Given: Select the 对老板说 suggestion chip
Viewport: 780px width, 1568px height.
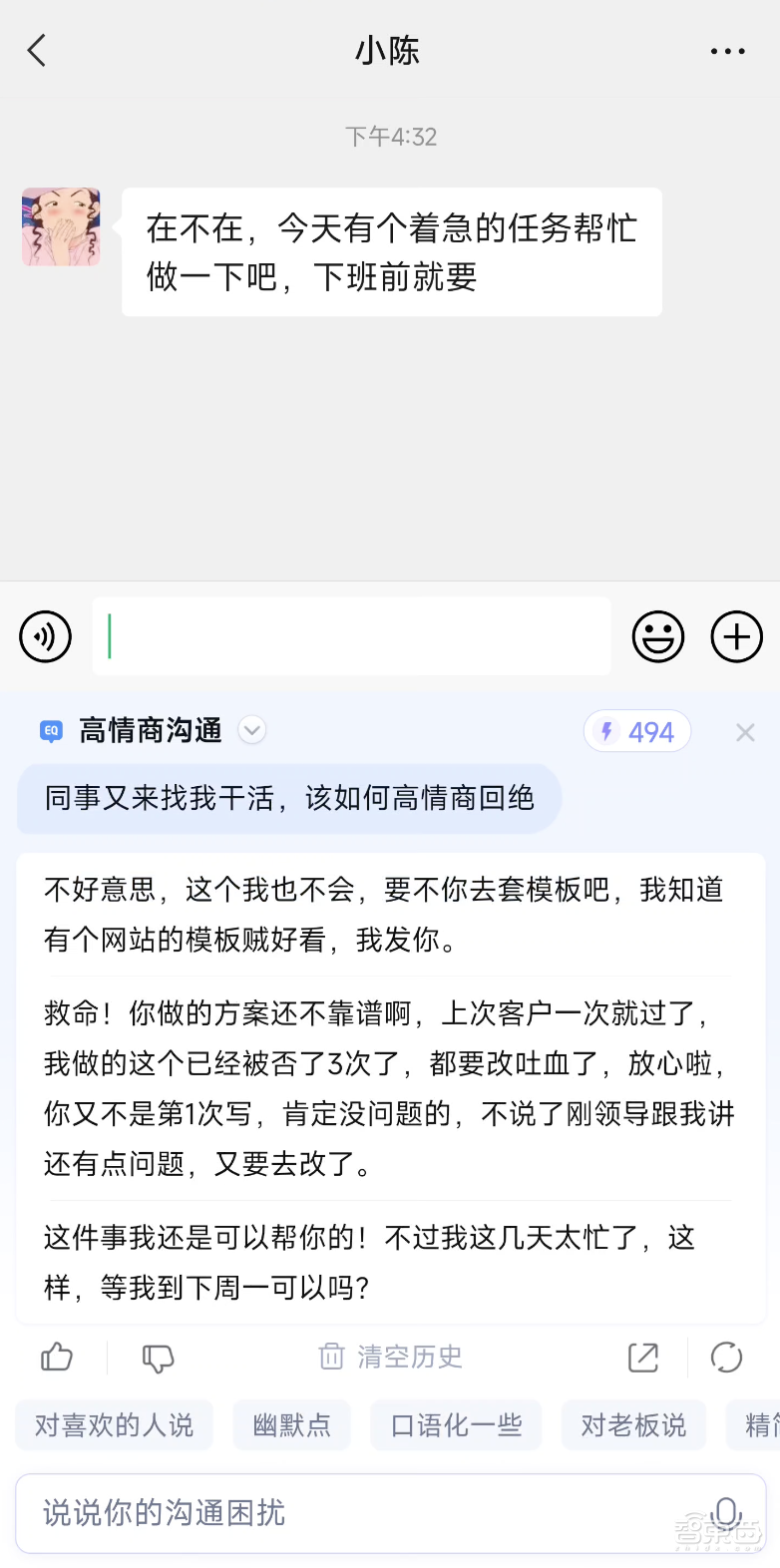Looking at the screenshot, I should pos(633,1425).
